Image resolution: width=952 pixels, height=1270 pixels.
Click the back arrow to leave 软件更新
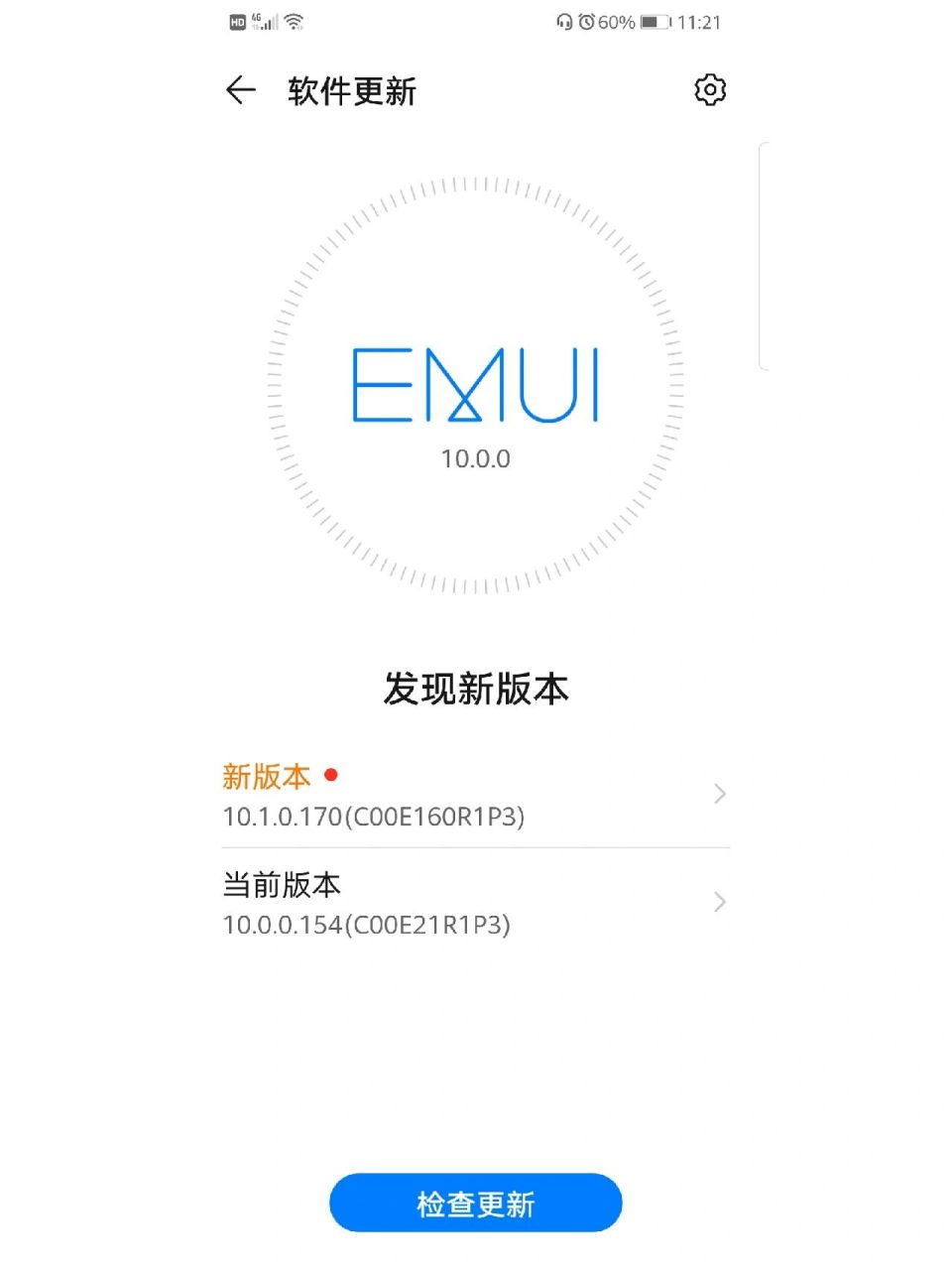241,90
